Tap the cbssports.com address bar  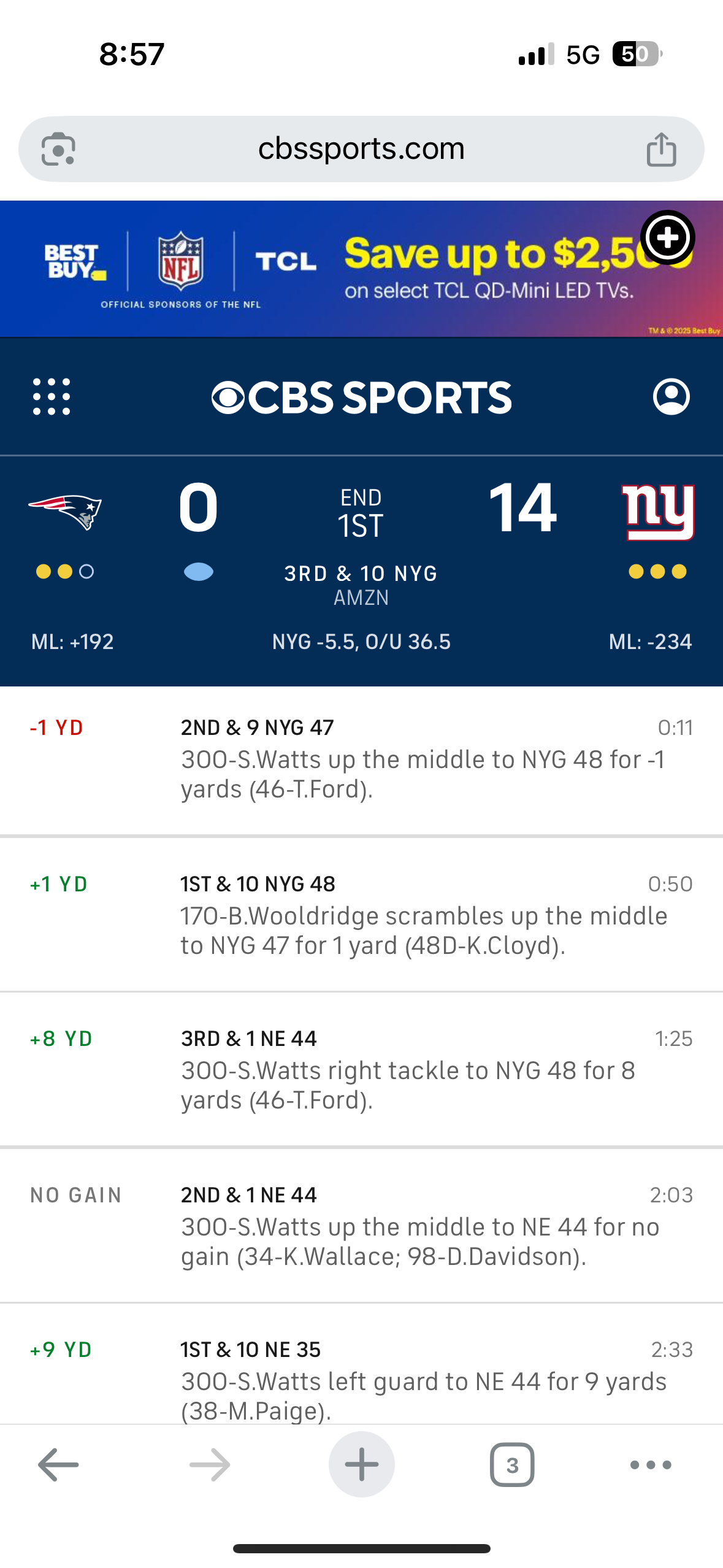coord(361,149)
